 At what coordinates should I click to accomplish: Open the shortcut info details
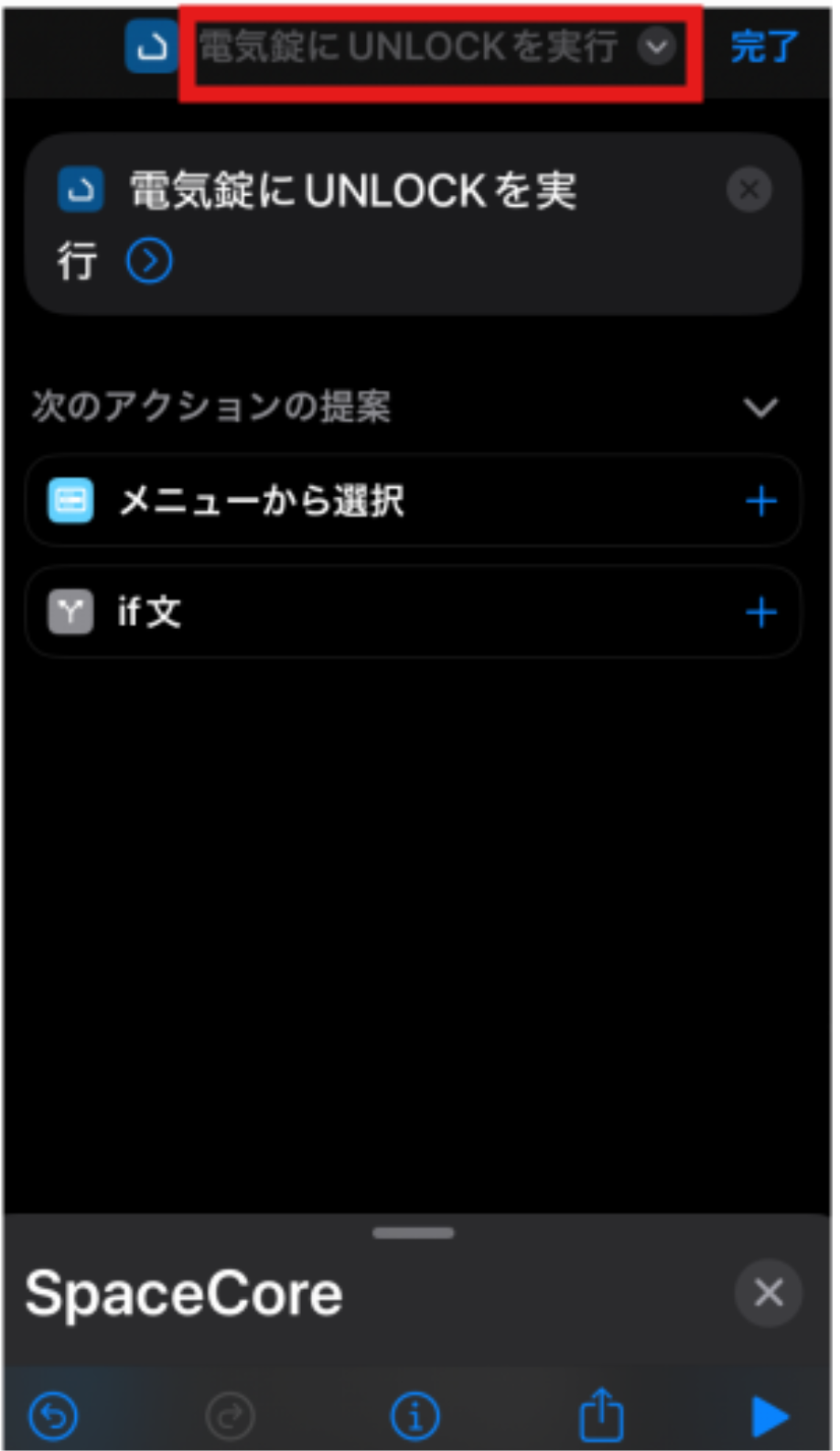pos(415,1416)
